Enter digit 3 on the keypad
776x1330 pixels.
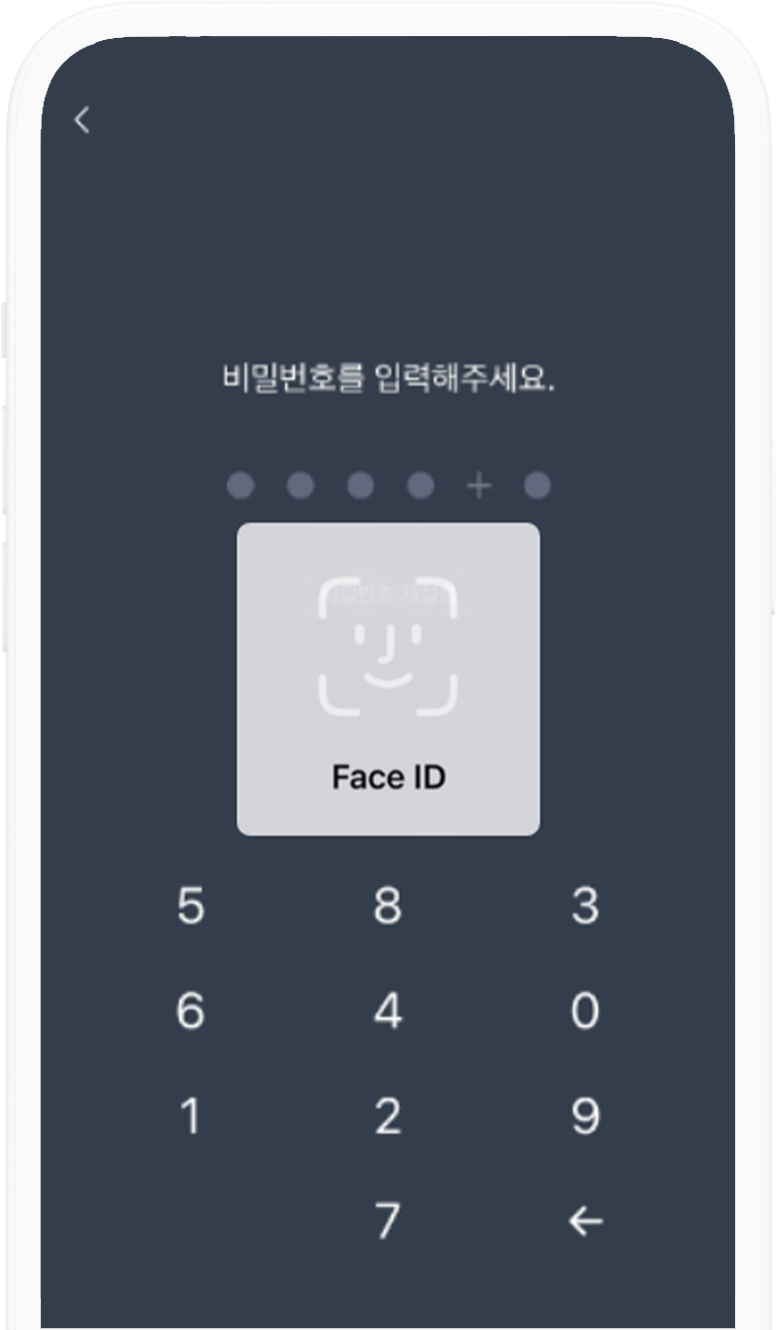click(x=585, y=906)
